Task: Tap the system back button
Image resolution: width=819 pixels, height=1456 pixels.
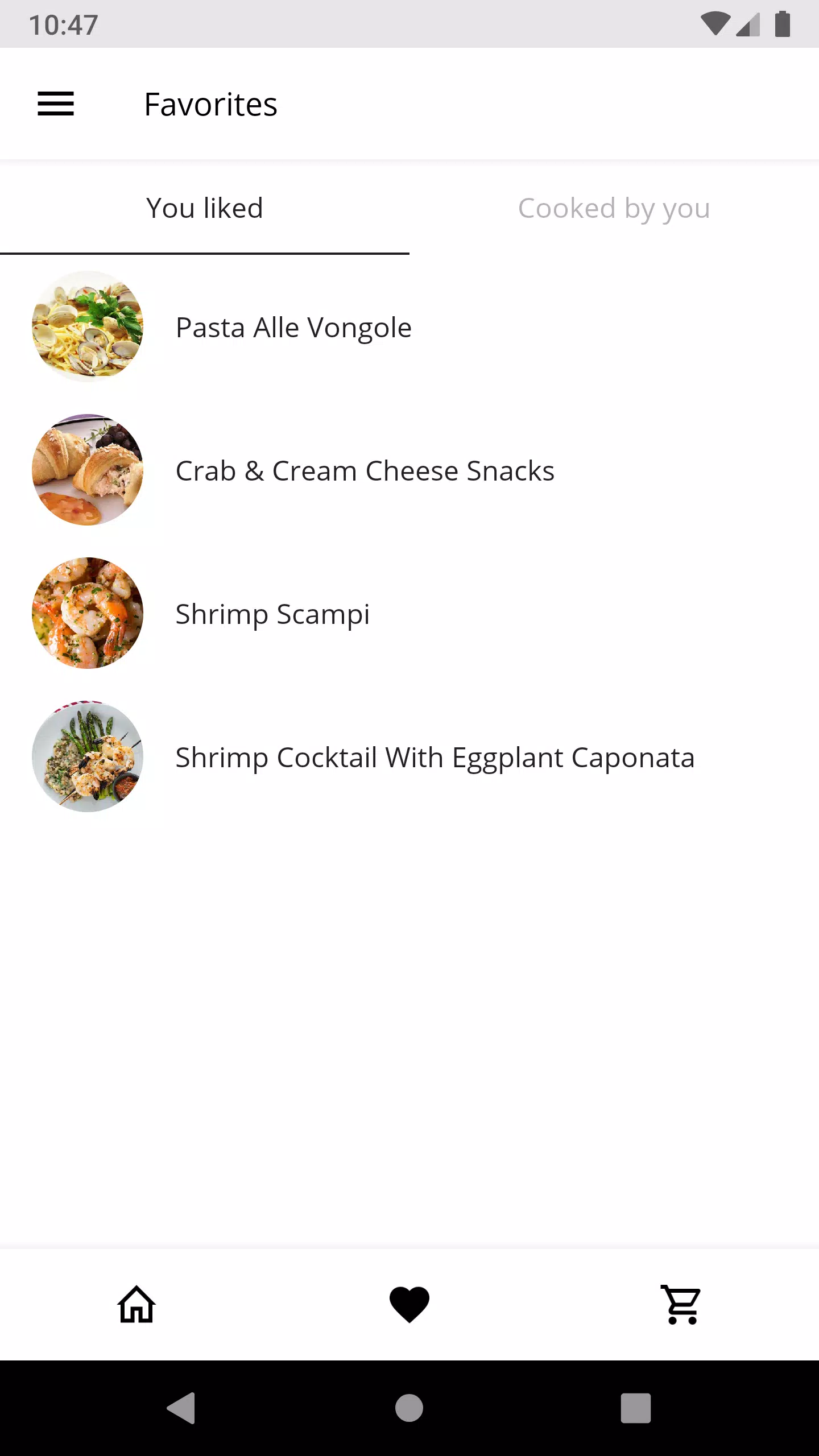Action: [181, 1408]
